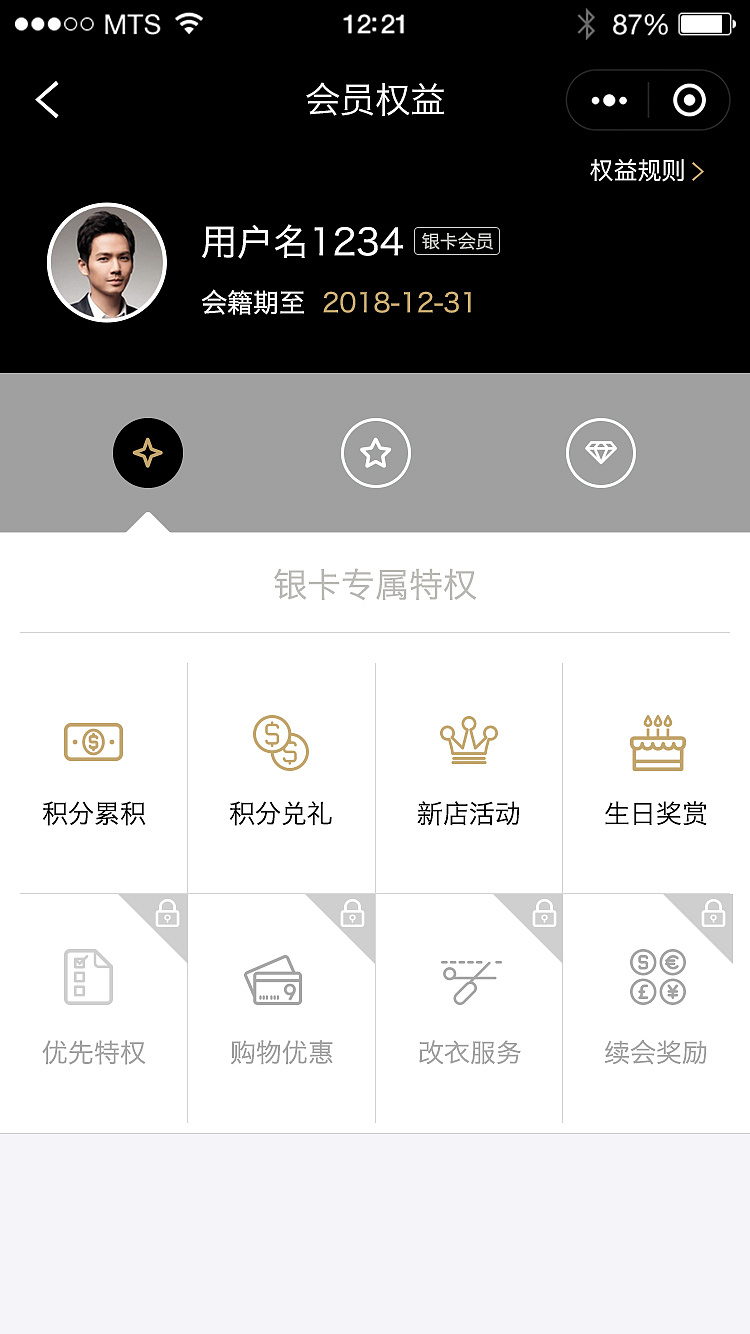Select the silver sparkle membership tier tab
The height and width of the screenshot is (1334, 750).
148,452
